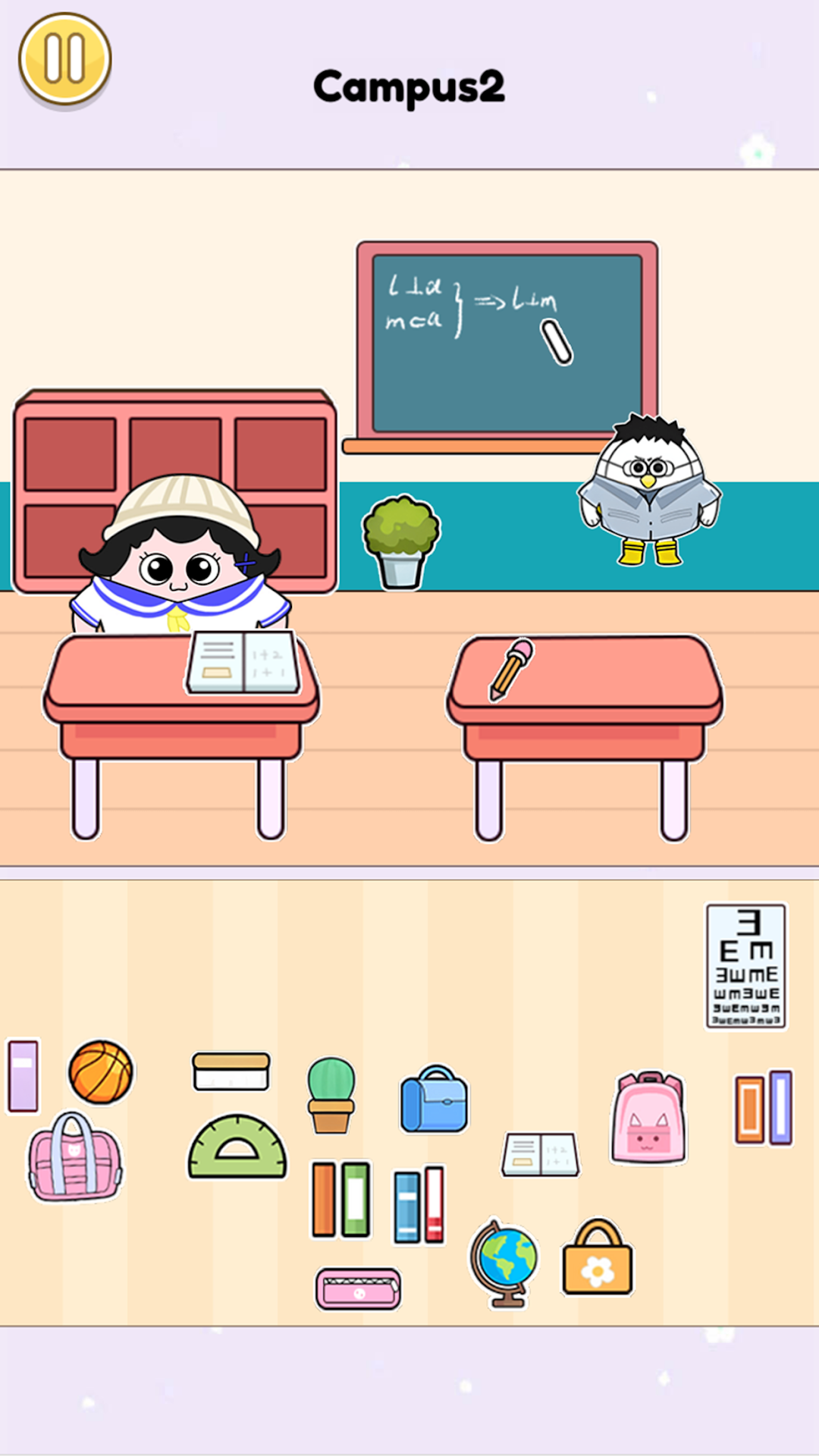Pick the globe item
Viewport: 819px width, 1456px height.
click(504, 1263)
